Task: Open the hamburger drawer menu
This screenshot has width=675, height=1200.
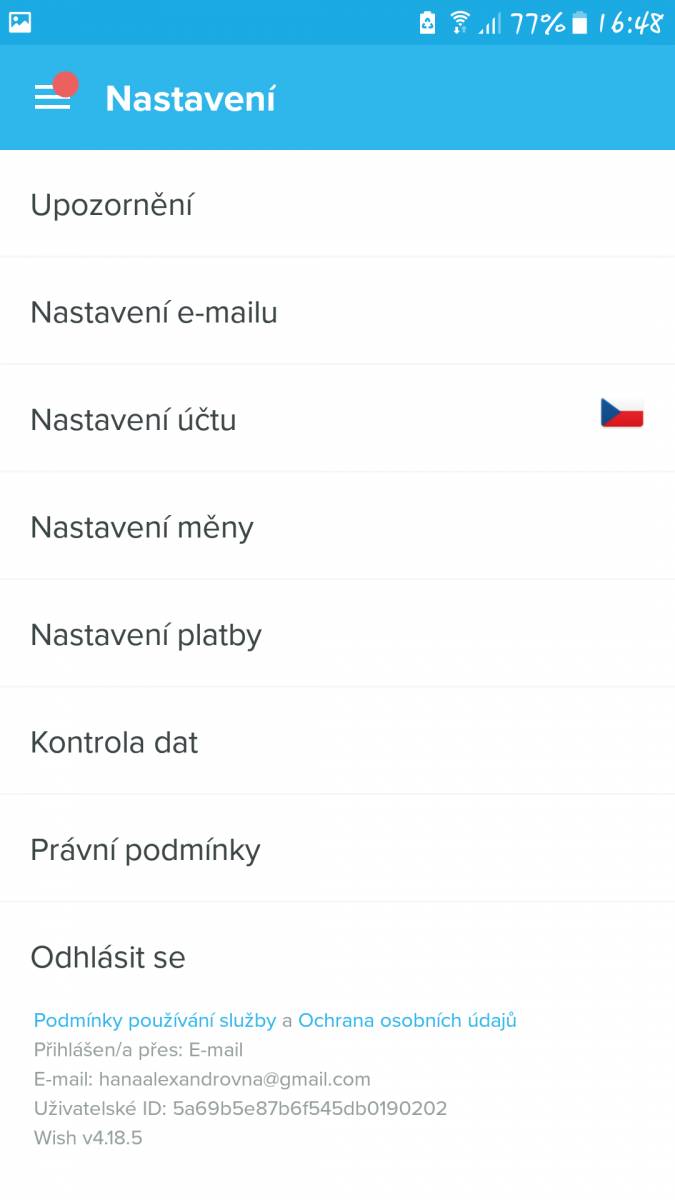Action: tap(53, 97)
